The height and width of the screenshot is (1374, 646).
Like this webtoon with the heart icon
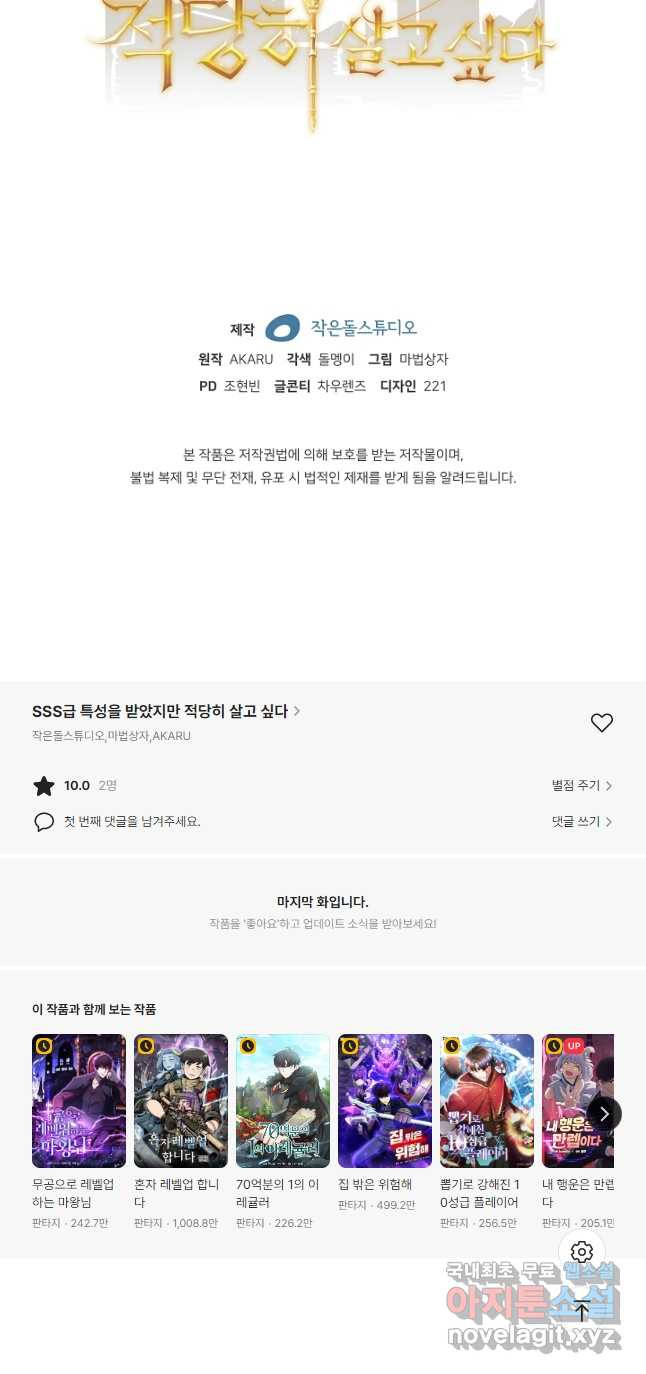click(x=601, y=723)
